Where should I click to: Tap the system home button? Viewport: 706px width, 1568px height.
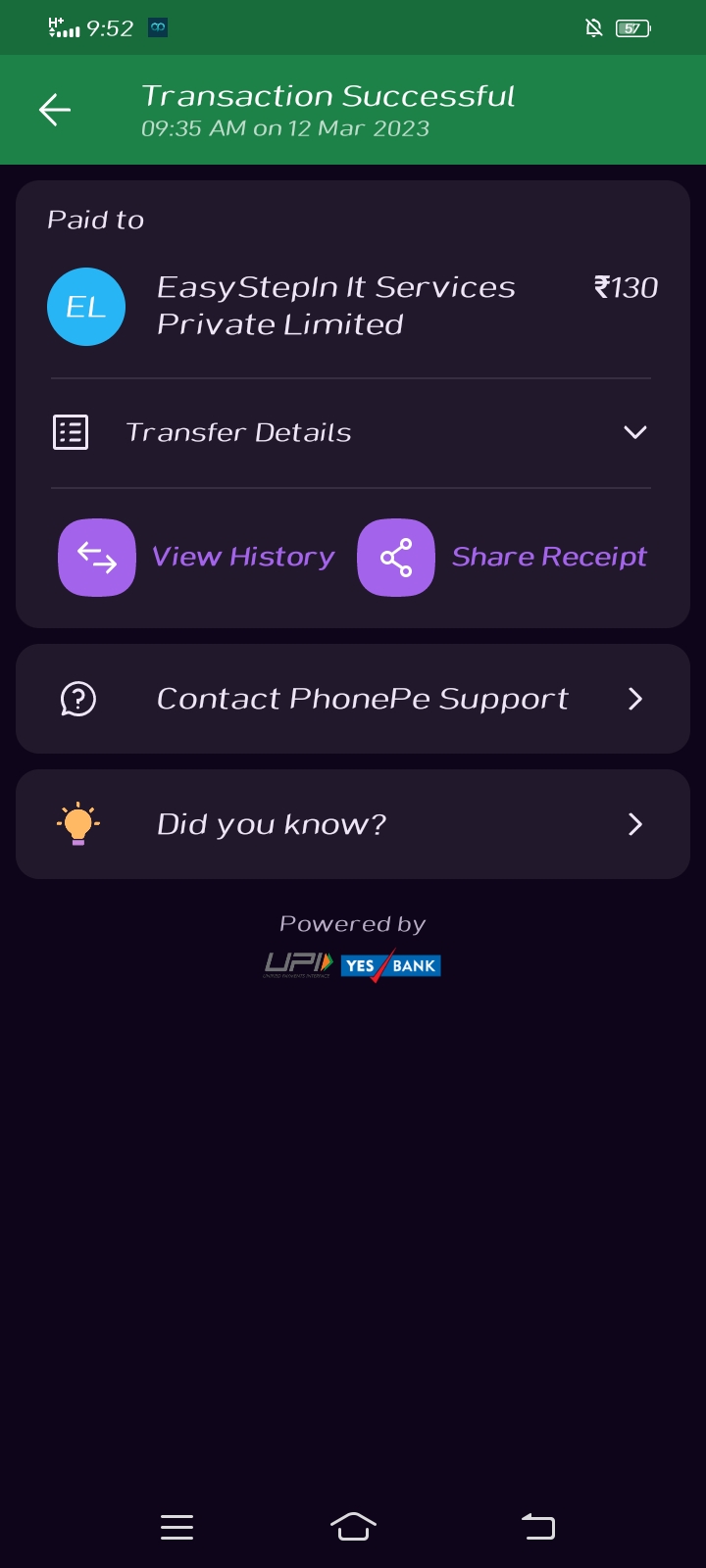coord(353,1526)
